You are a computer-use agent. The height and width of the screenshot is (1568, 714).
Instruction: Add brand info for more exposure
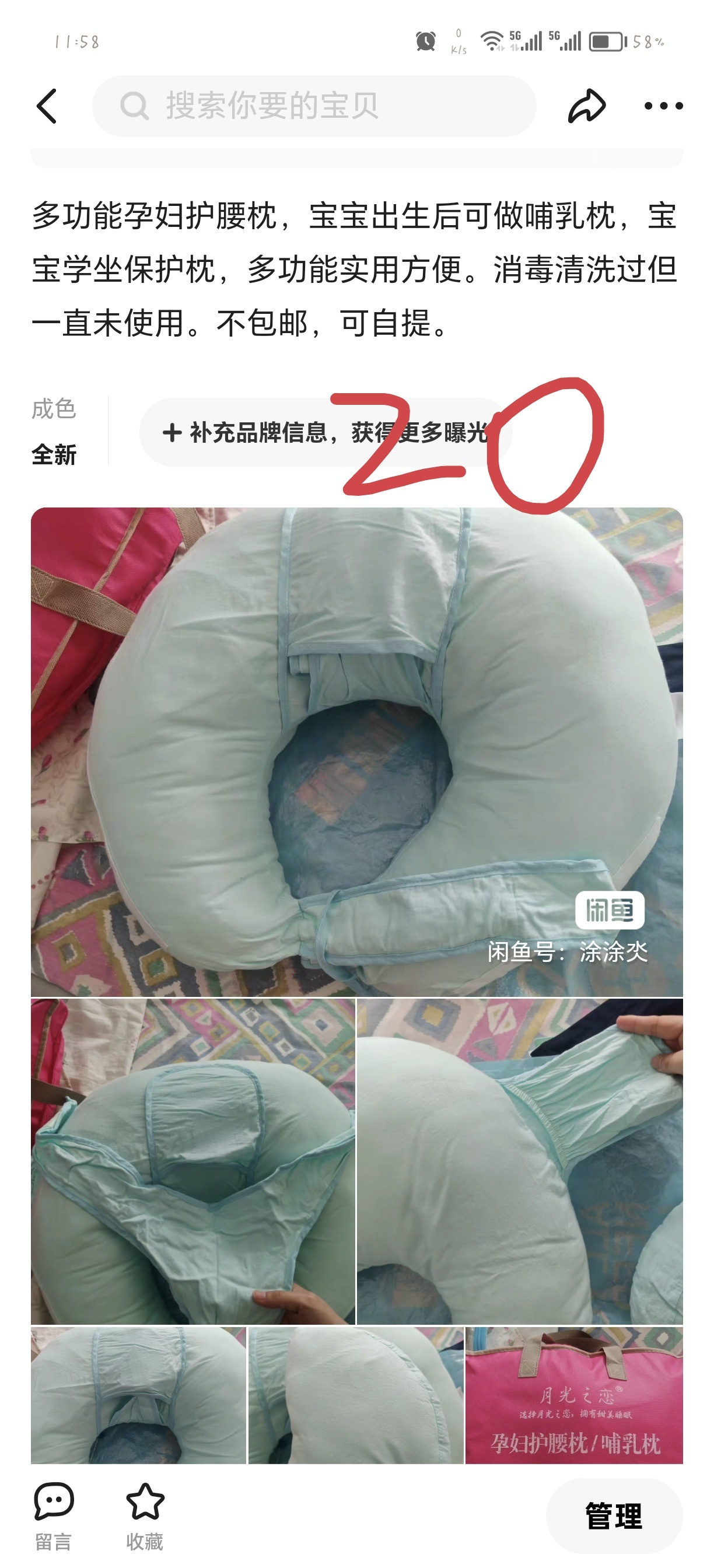point(325,433)
